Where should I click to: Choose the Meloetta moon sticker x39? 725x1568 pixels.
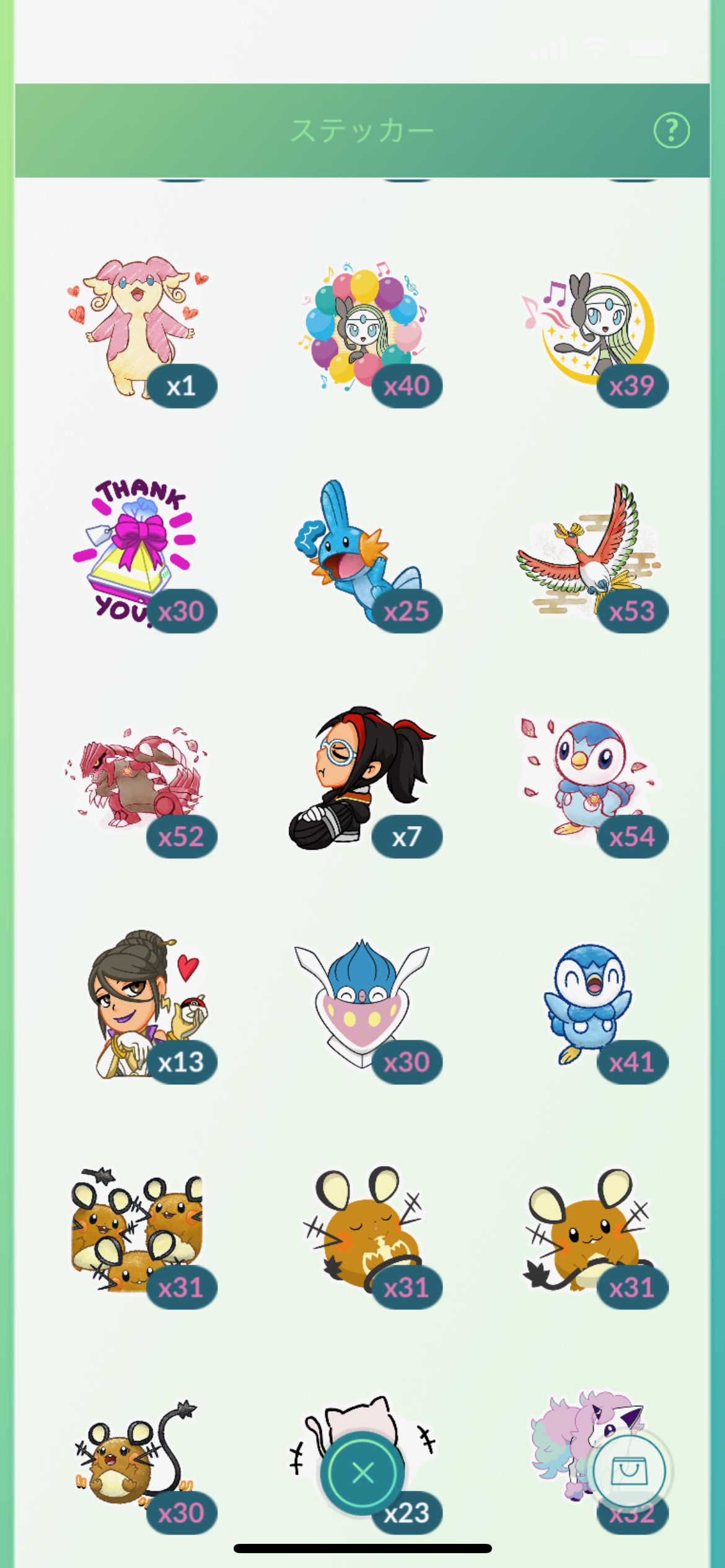(x=589, y=325)
